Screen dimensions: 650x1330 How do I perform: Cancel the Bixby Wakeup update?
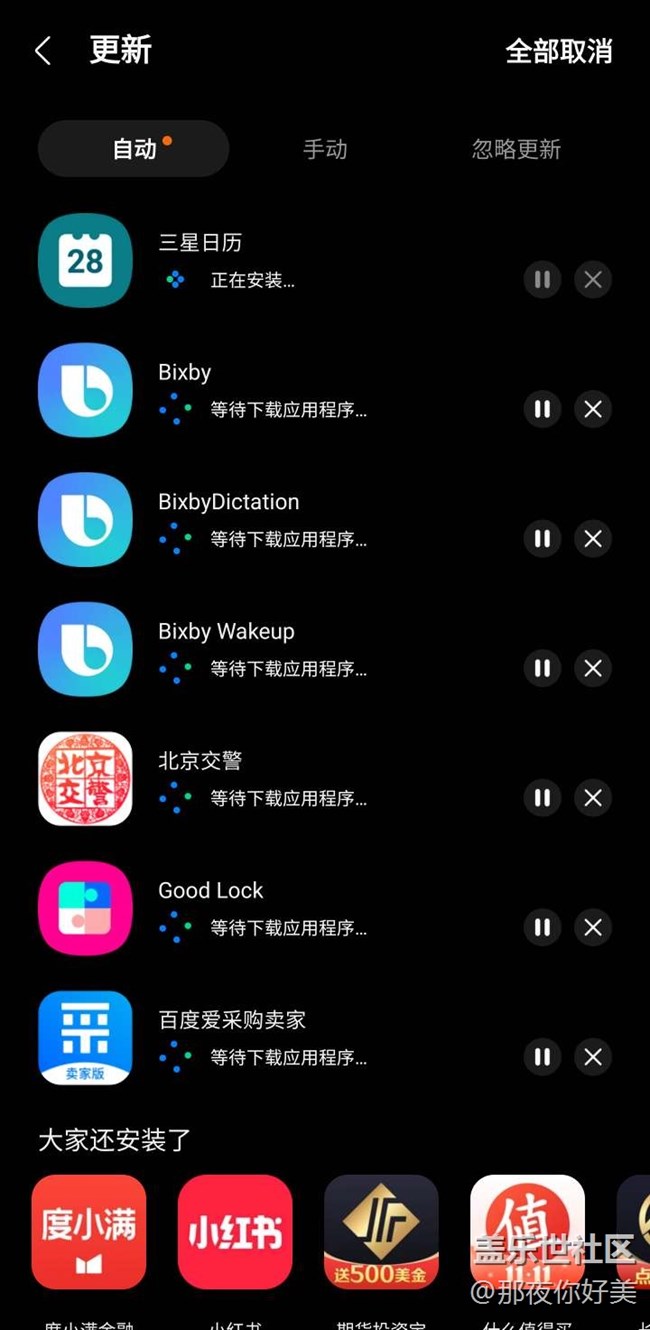click(593, 668)
